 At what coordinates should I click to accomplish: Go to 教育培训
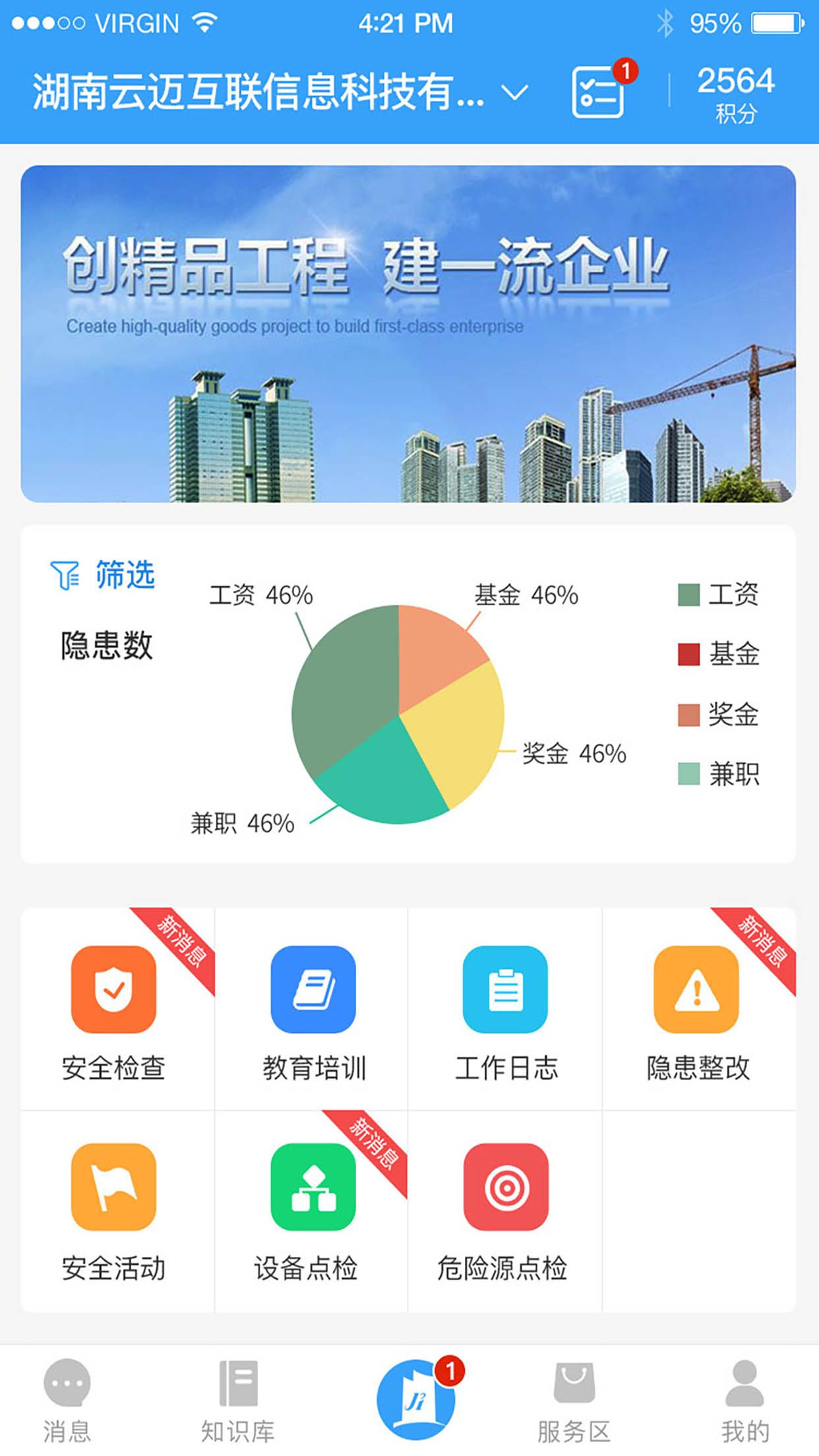tap(313, 1009)
